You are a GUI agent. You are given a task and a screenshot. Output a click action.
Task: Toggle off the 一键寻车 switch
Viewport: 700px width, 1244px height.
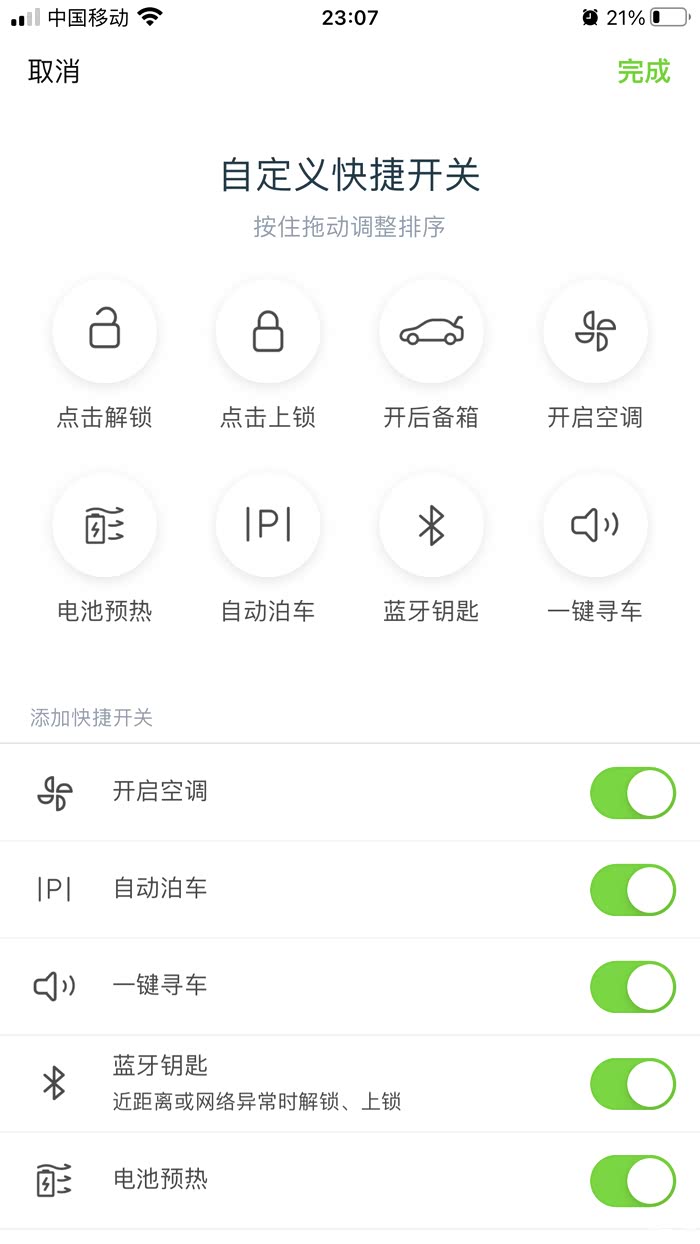pos(633,987)
